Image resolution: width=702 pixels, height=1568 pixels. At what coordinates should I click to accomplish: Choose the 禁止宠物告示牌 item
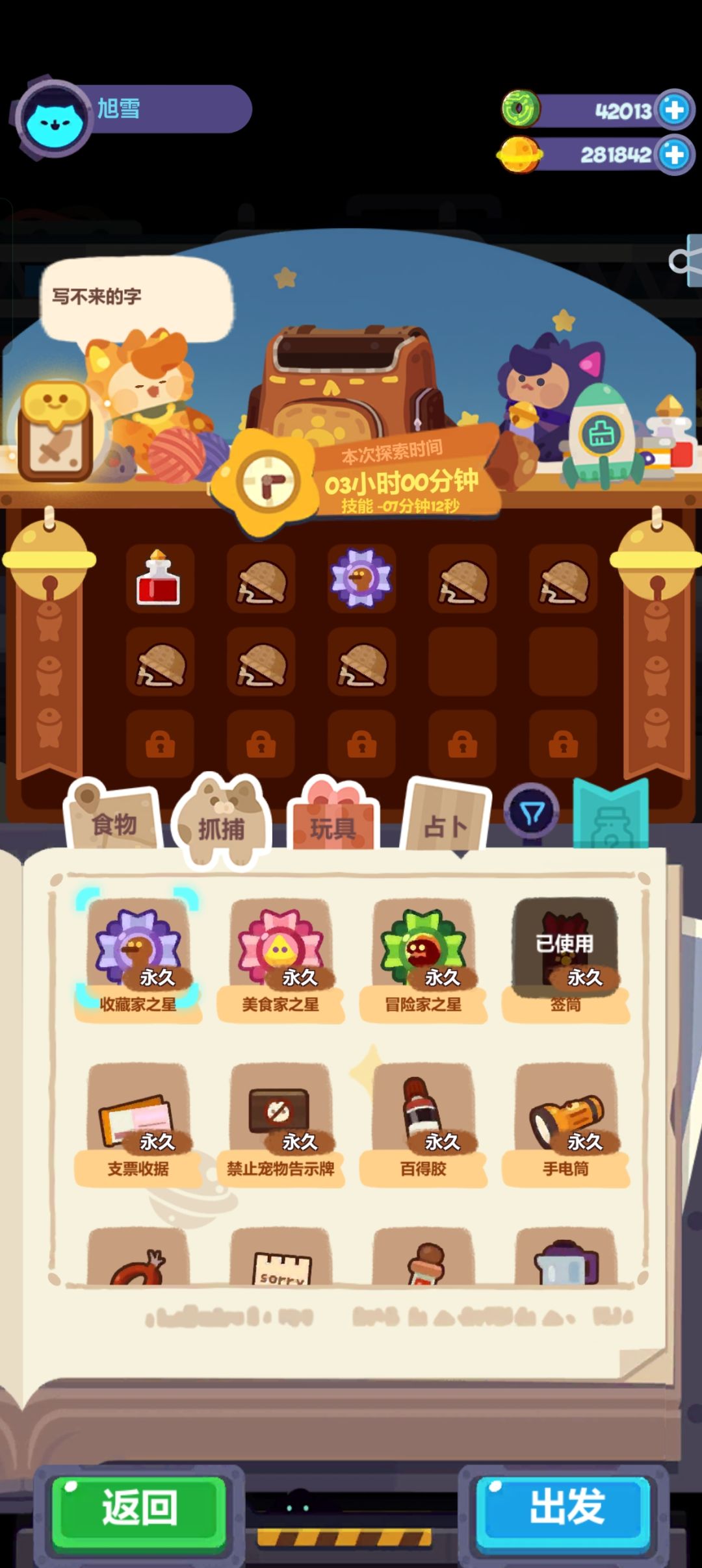click(x=281, y=1124)
